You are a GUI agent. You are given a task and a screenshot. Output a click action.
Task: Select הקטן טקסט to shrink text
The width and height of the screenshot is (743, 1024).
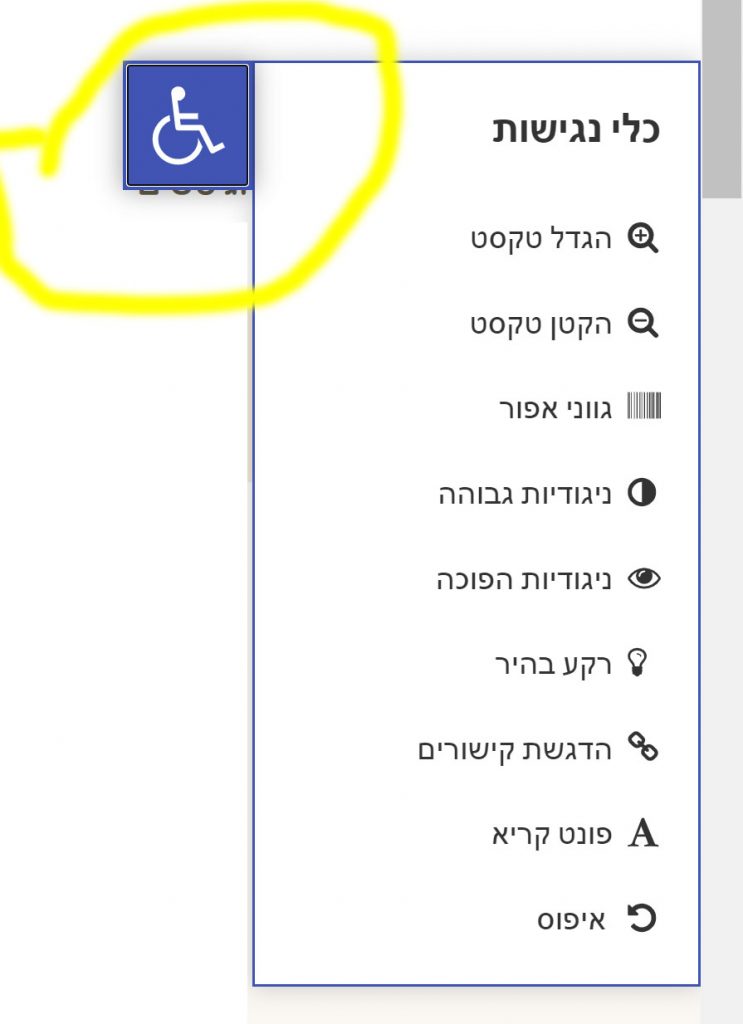565,323
